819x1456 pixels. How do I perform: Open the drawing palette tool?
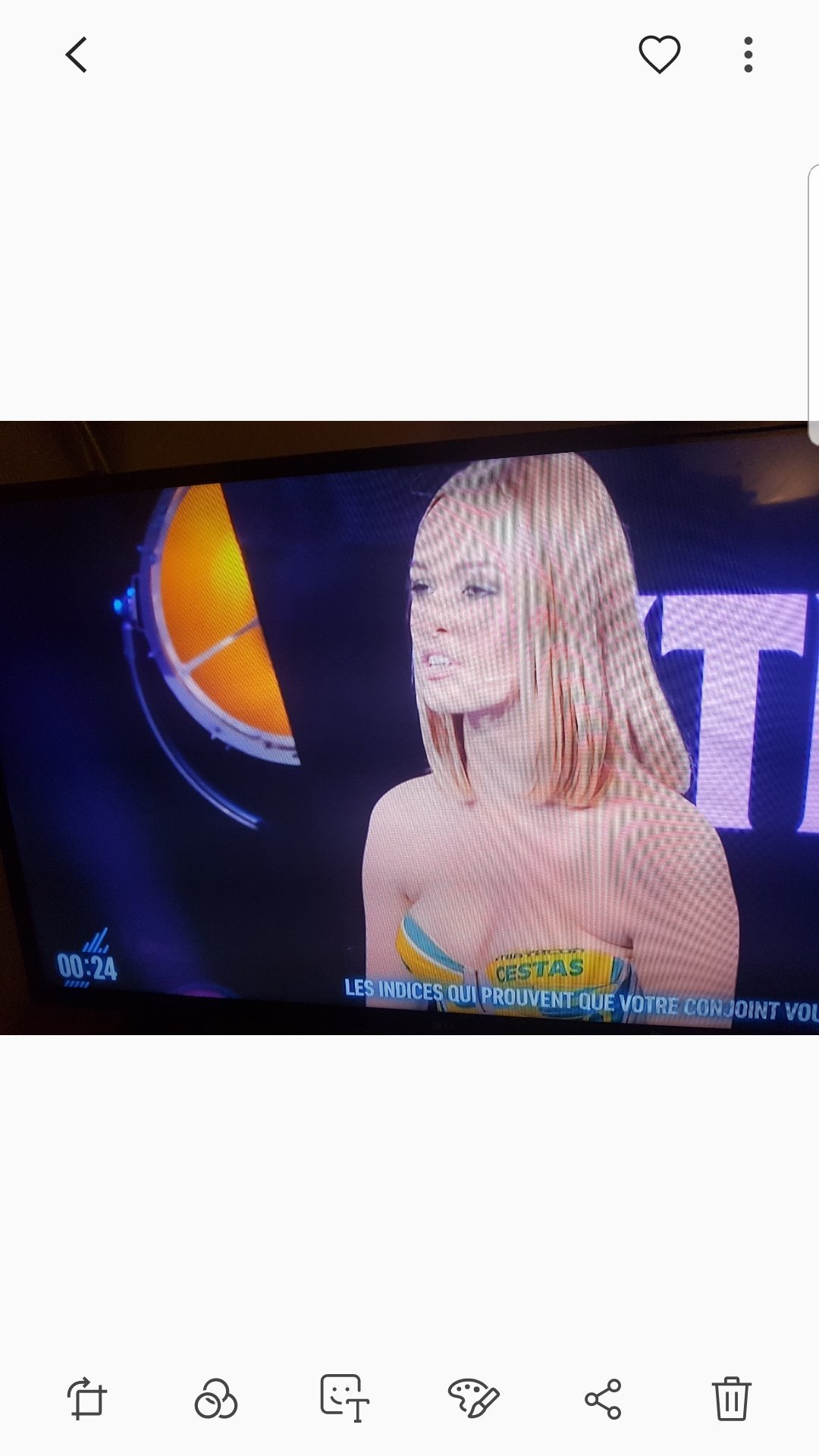point(473,1398)
